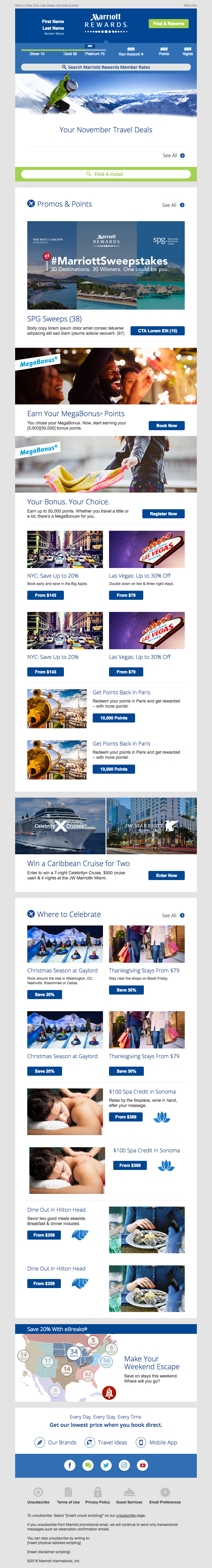Open the Web view link
212x1568 pixels.
pos(190,5)
